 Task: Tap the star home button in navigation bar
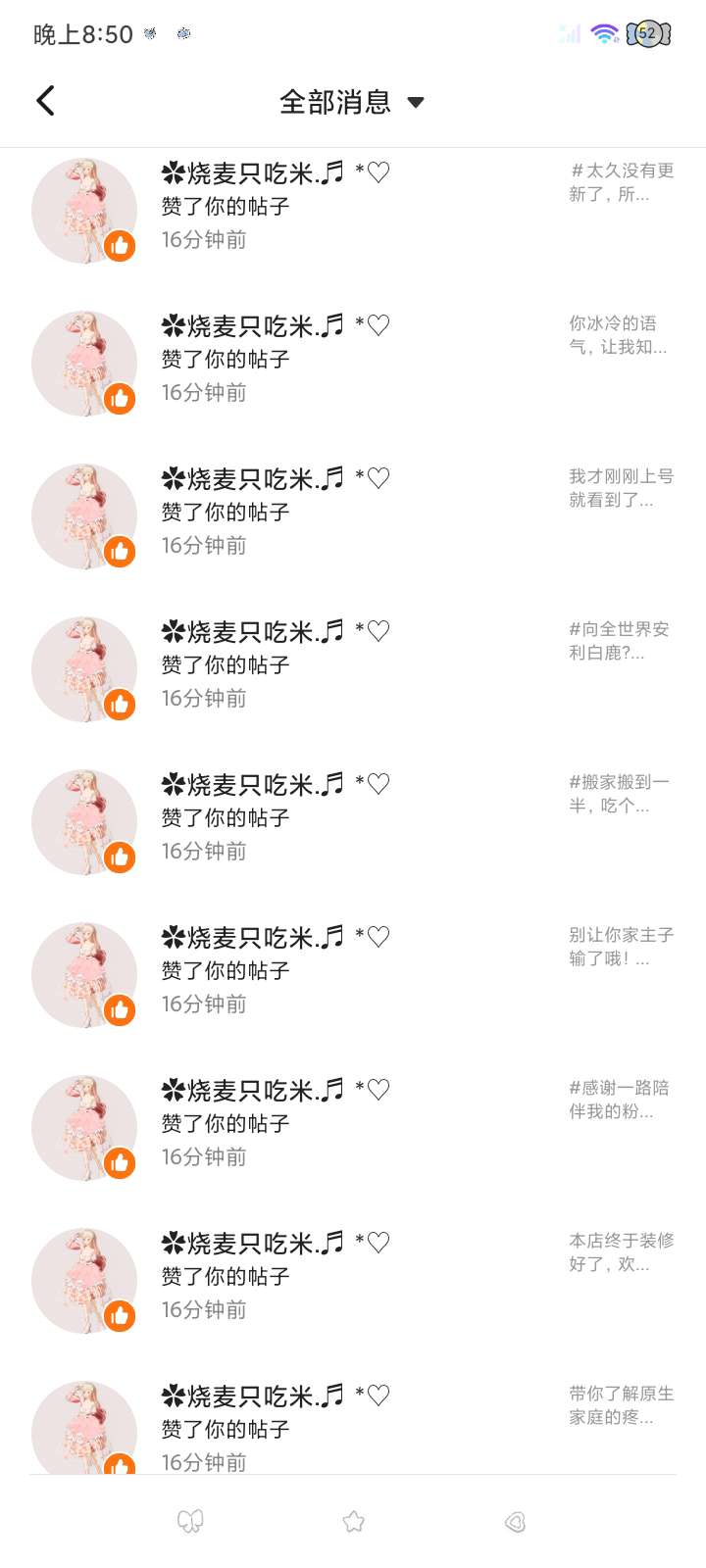pos(353,1521)
